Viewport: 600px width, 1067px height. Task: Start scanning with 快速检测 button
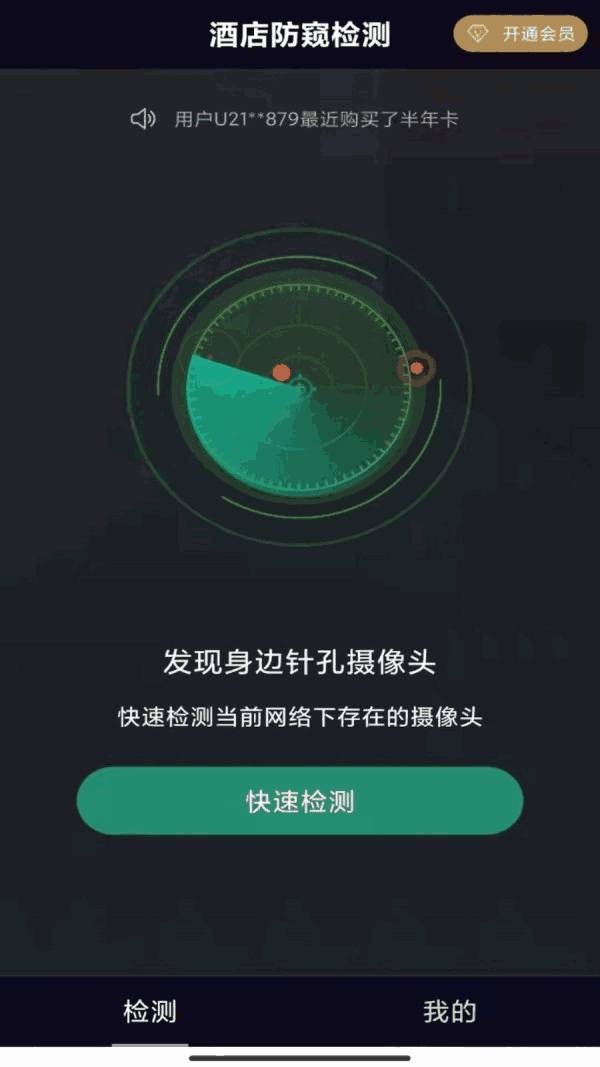click(300, 801)
